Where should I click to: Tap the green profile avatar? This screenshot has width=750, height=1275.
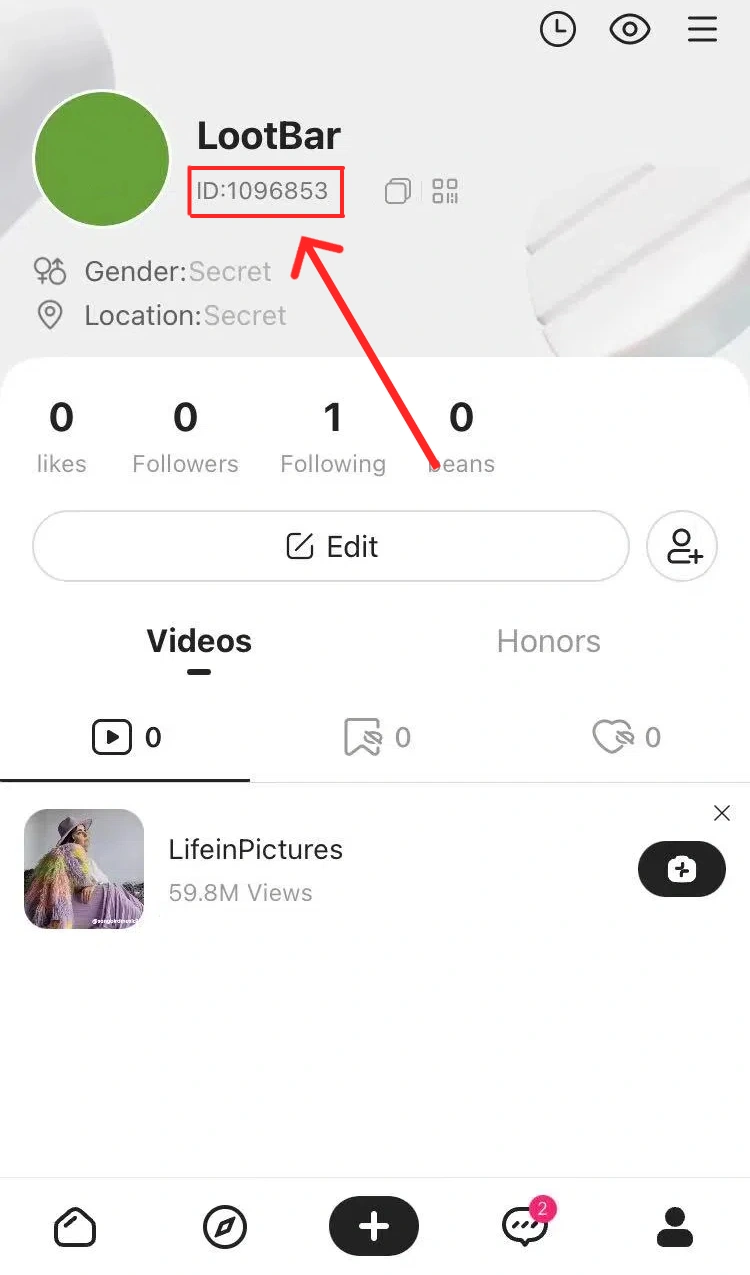click(101, 158)
